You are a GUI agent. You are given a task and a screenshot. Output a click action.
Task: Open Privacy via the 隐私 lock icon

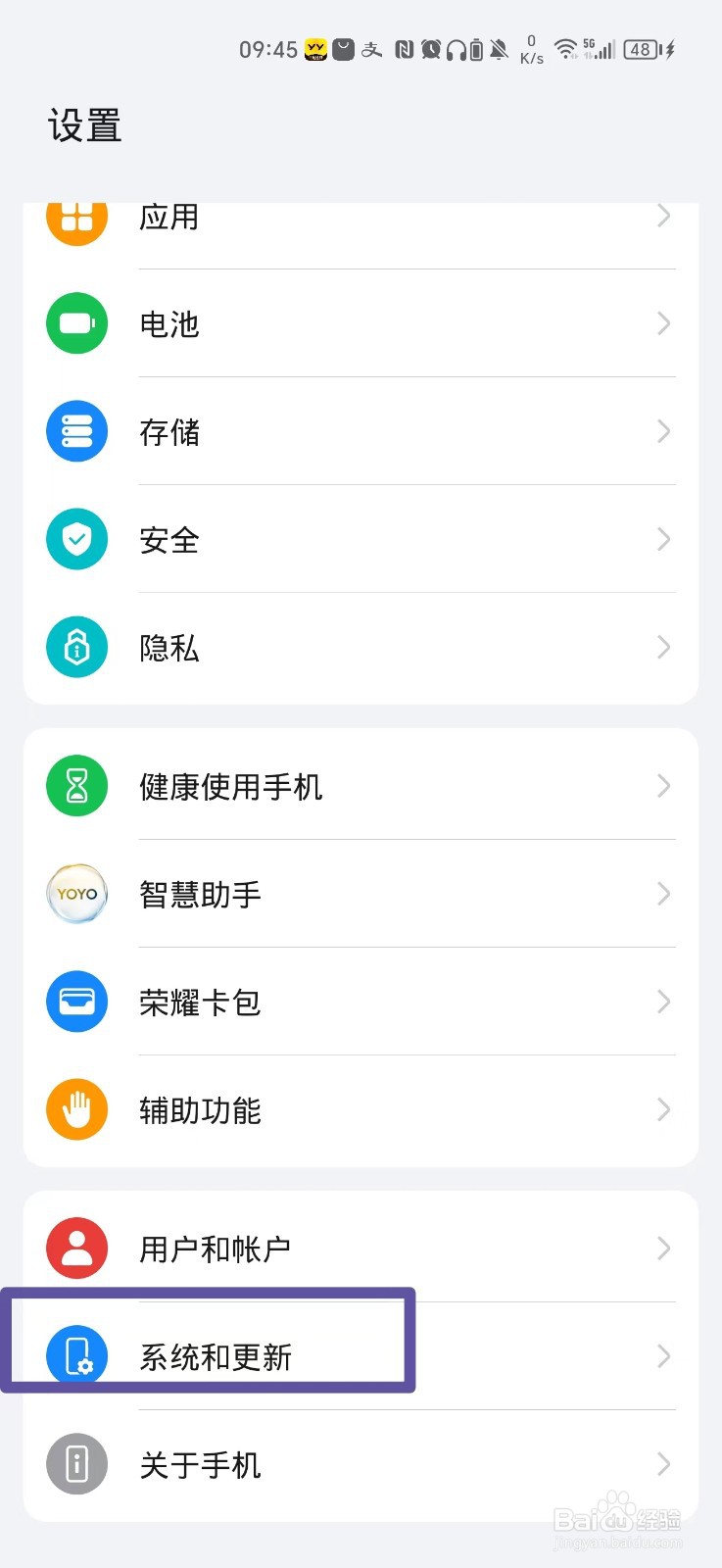(x=76, y=647)
